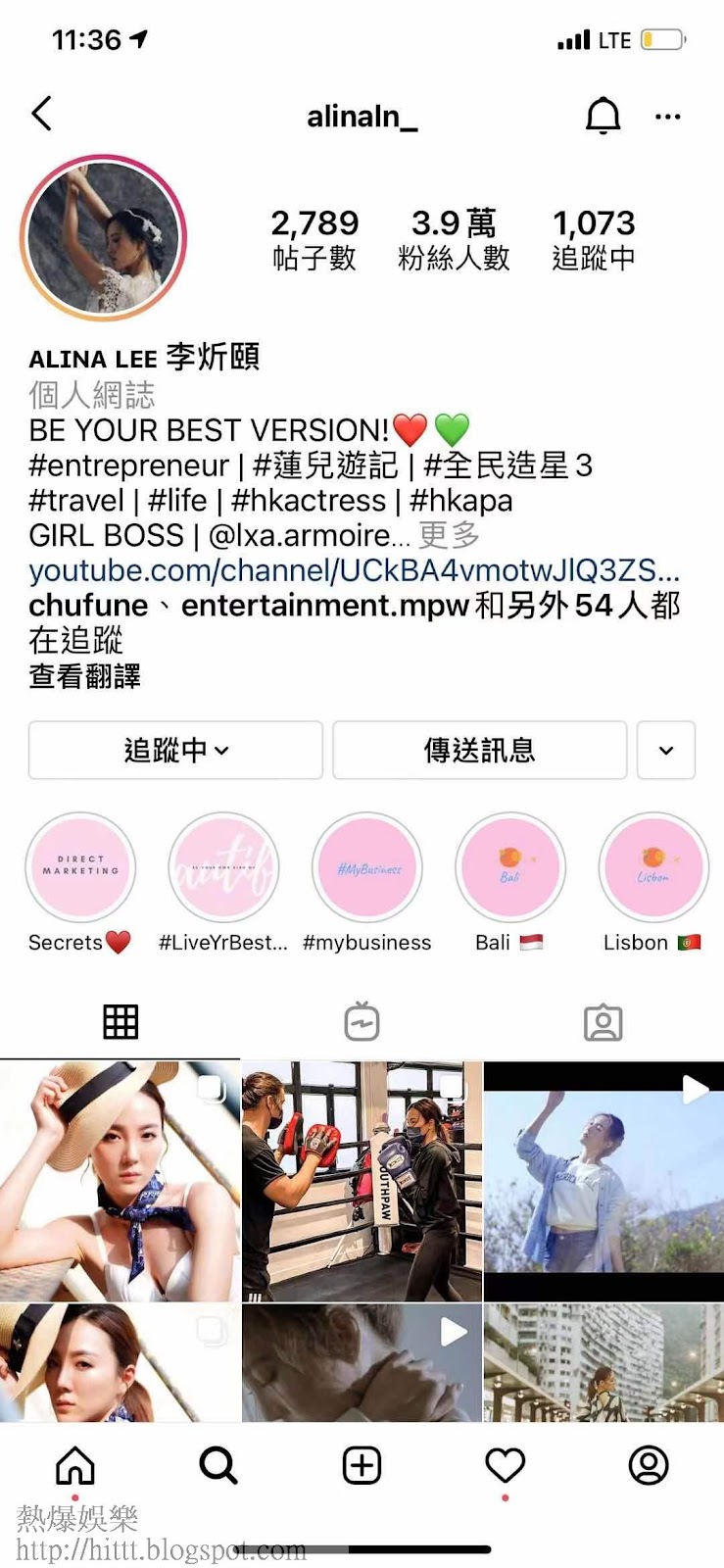Open the YouTube channel link

point(353,570)
